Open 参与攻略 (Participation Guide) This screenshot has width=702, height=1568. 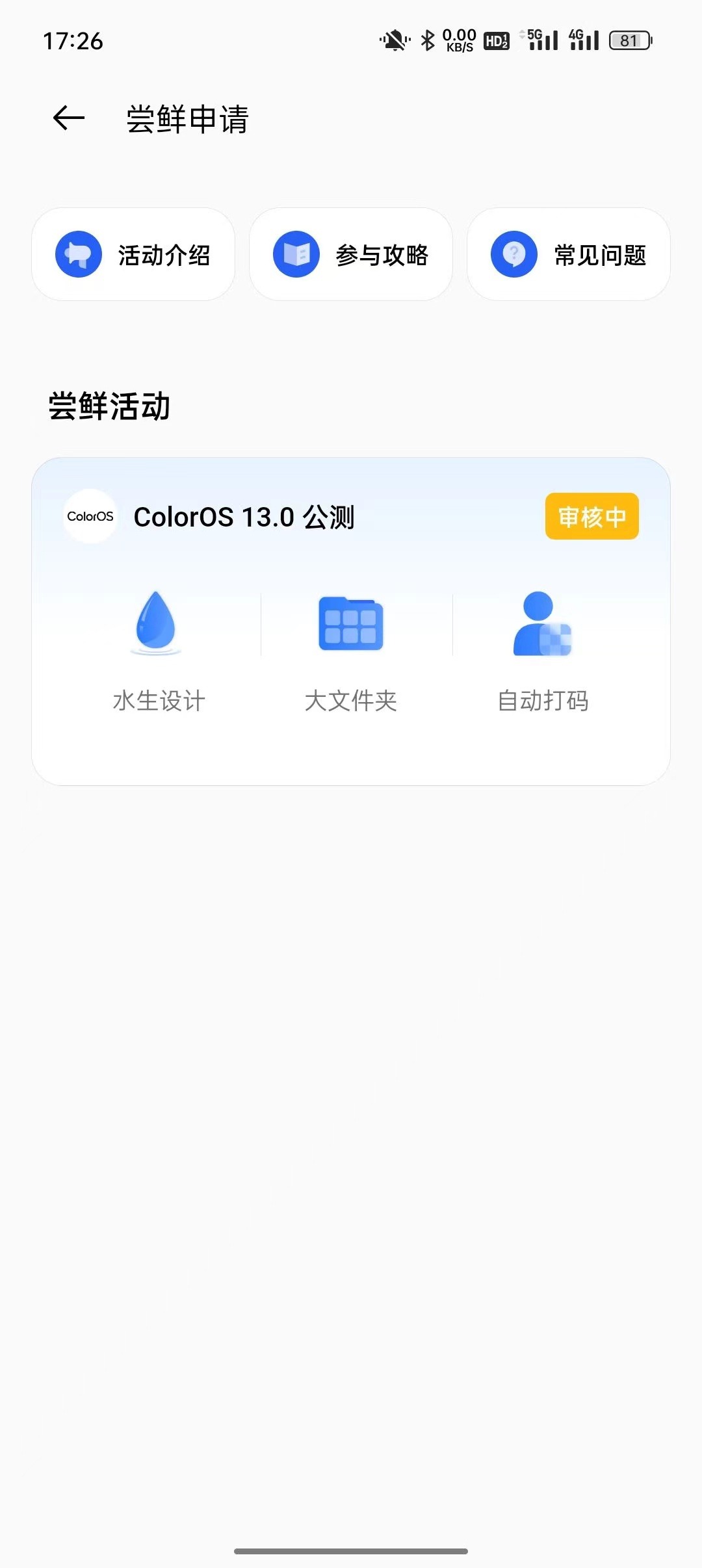pos(351,254)
